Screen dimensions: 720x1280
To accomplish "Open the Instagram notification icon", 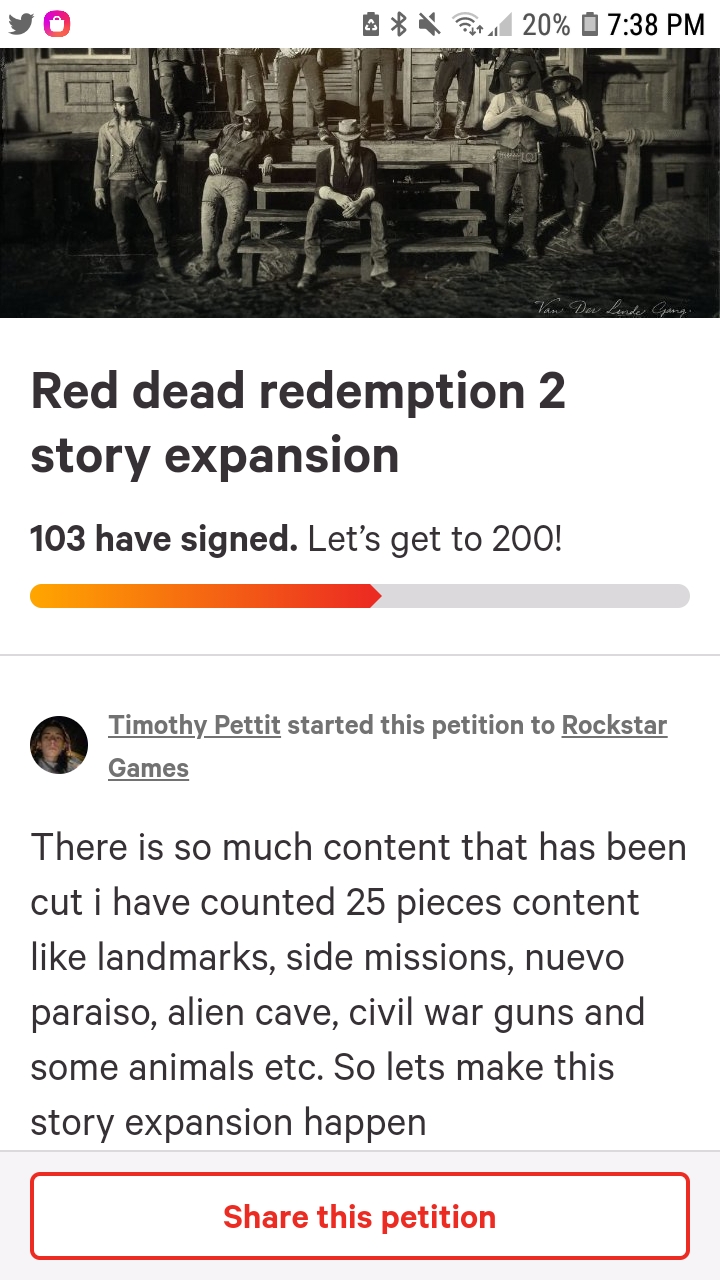I will tap(57, 22).
